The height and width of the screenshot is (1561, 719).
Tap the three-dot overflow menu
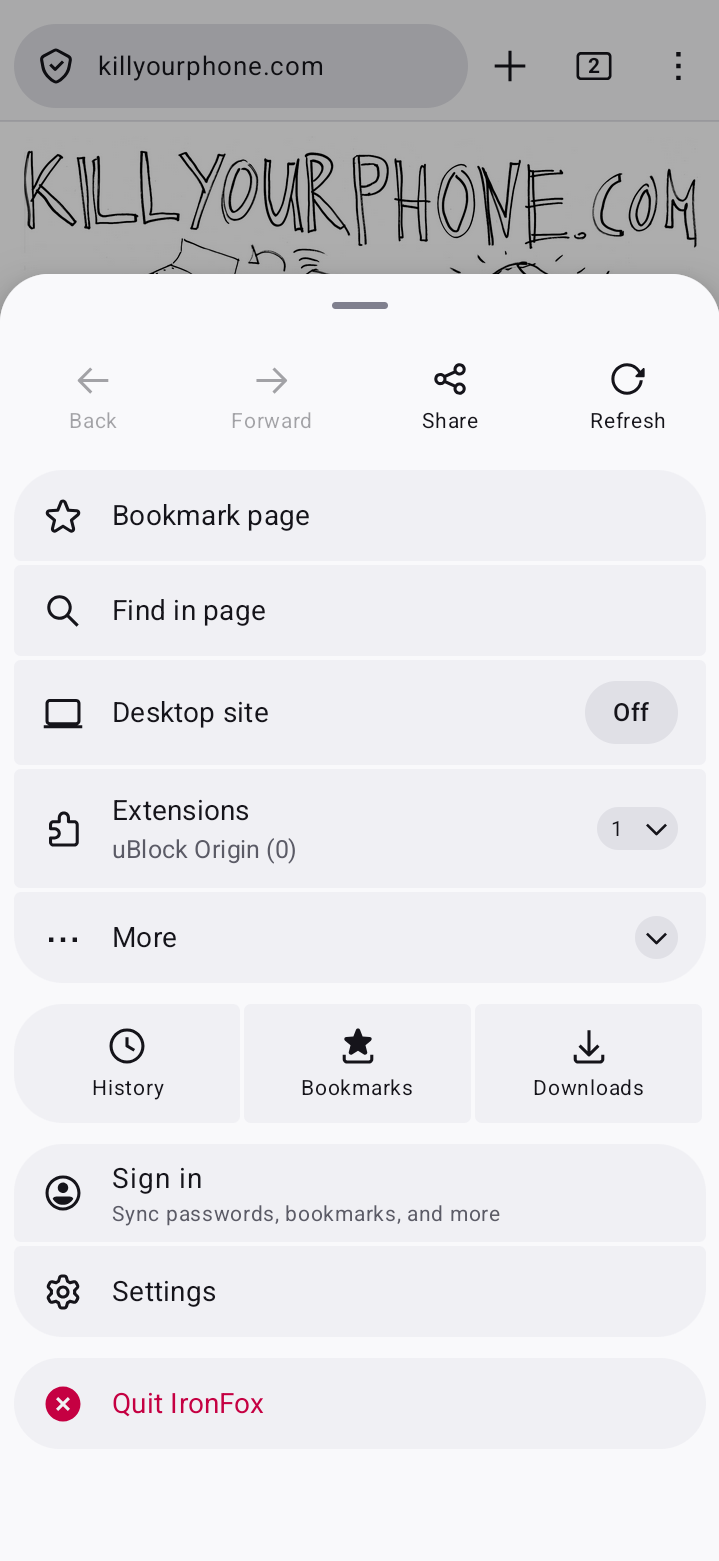(678, 67)
